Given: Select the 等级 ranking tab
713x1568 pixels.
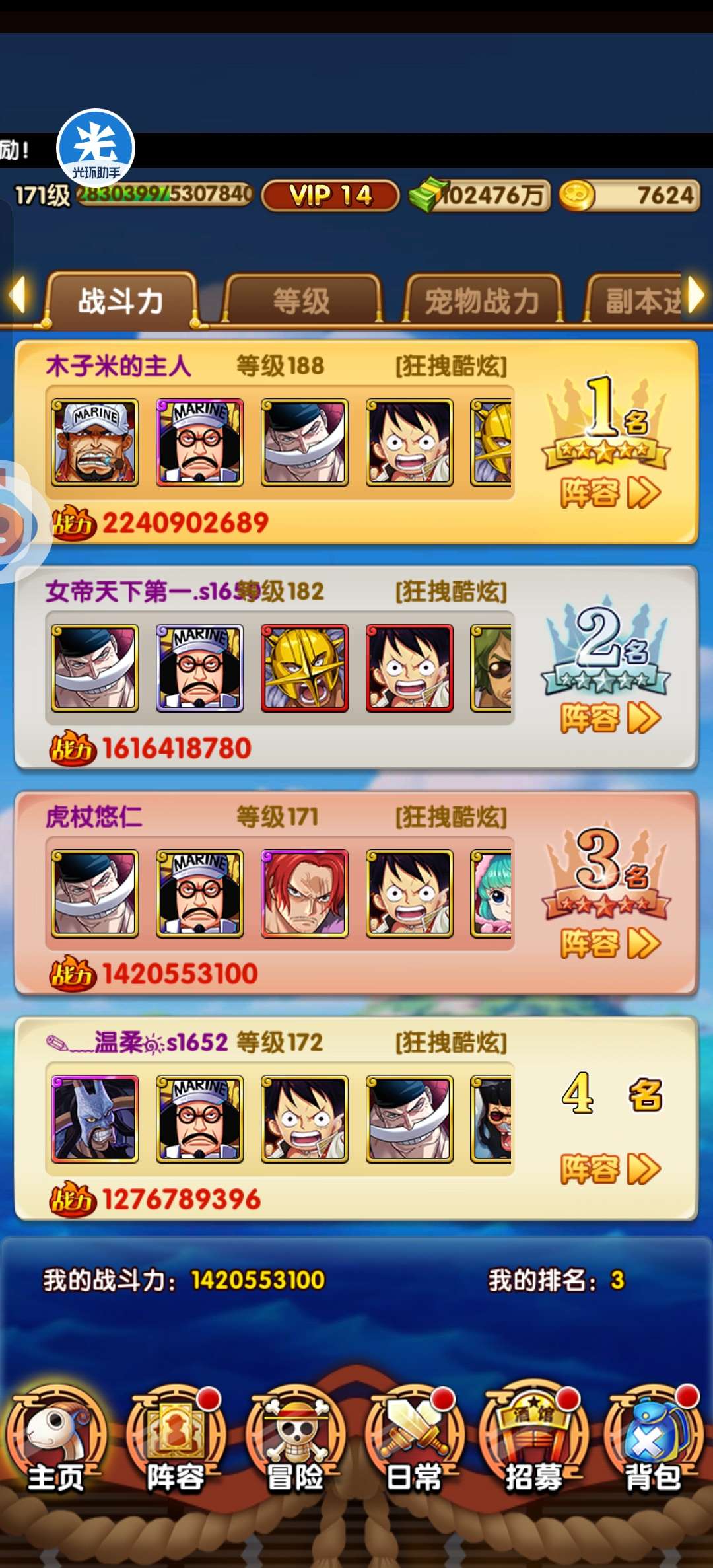Looking at the screenshot, I should click(302, 301).
